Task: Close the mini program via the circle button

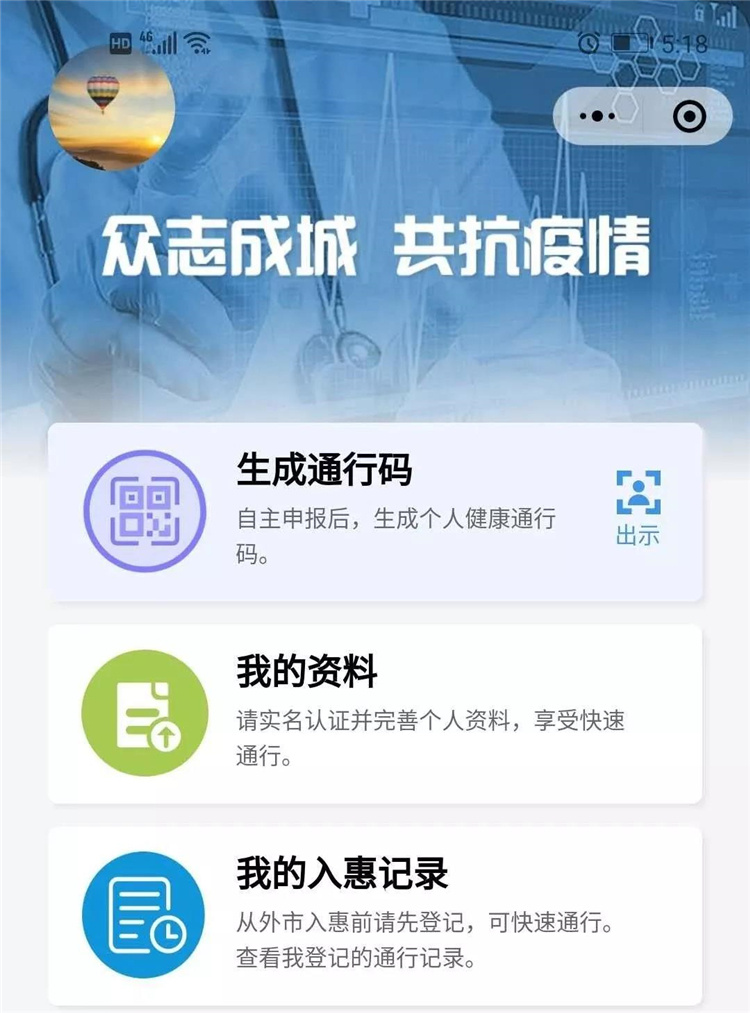Action: point(689,117)
